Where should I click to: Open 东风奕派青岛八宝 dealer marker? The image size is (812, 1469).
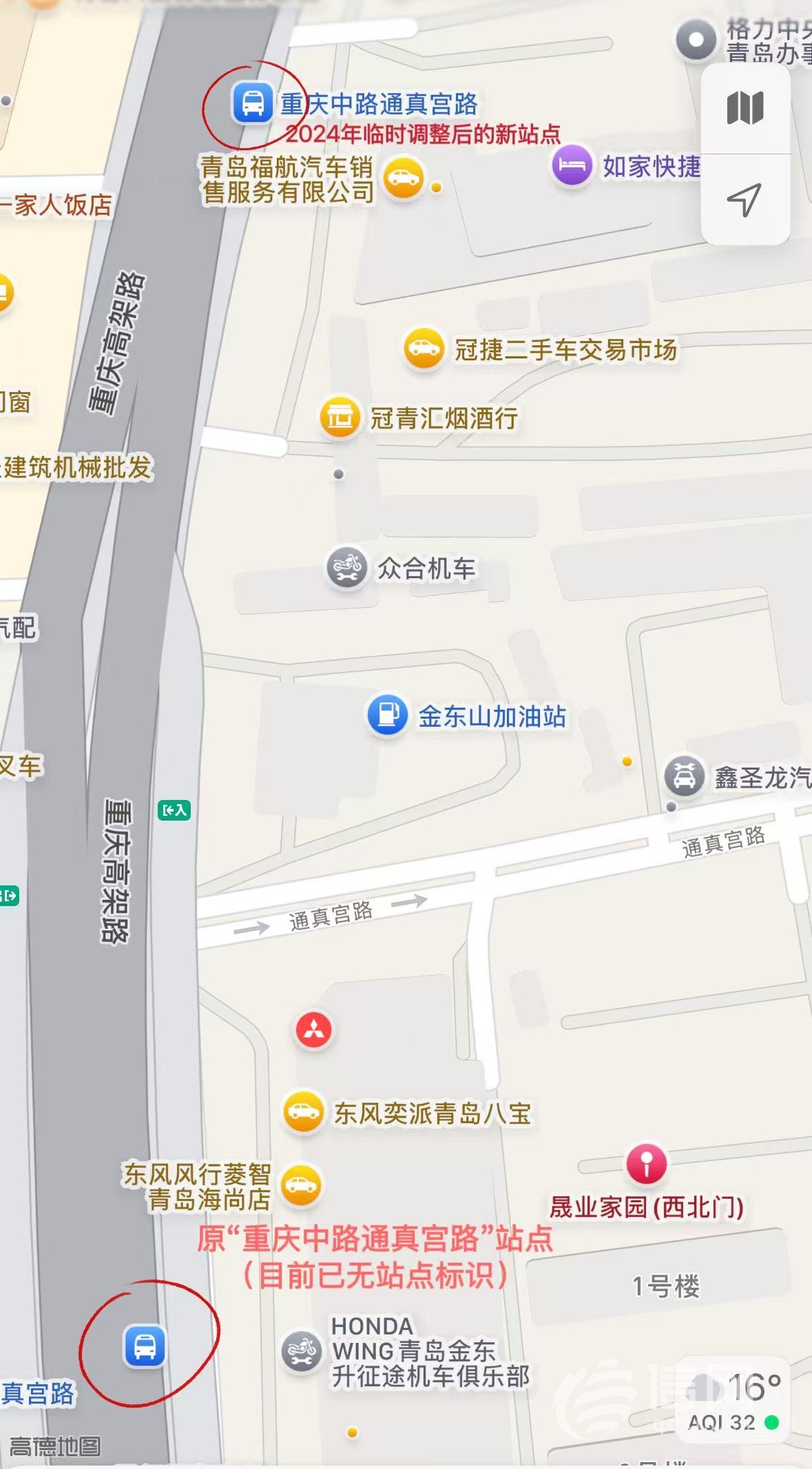(303, 1111)
